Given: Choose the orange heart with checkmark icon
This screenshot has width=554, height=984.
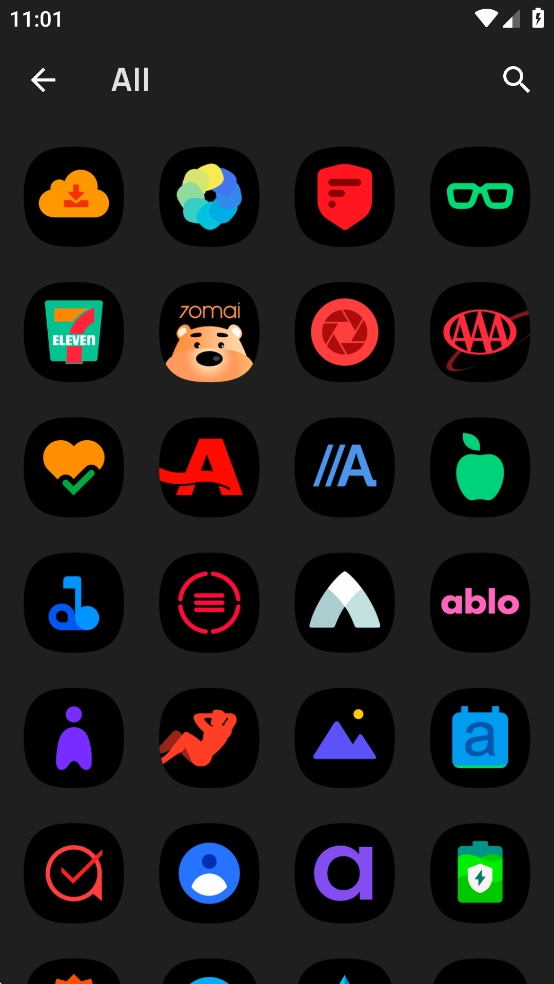Looking at the screenshot, I should (74, 468).
